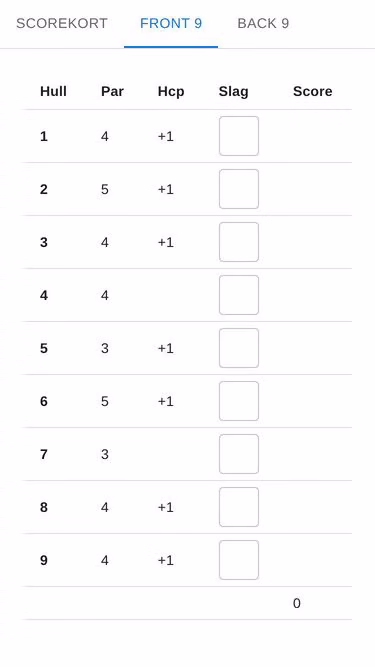Screen dimensions: 375x667
Task: Switch to the Scorekort tab
Action: point(62,23)
